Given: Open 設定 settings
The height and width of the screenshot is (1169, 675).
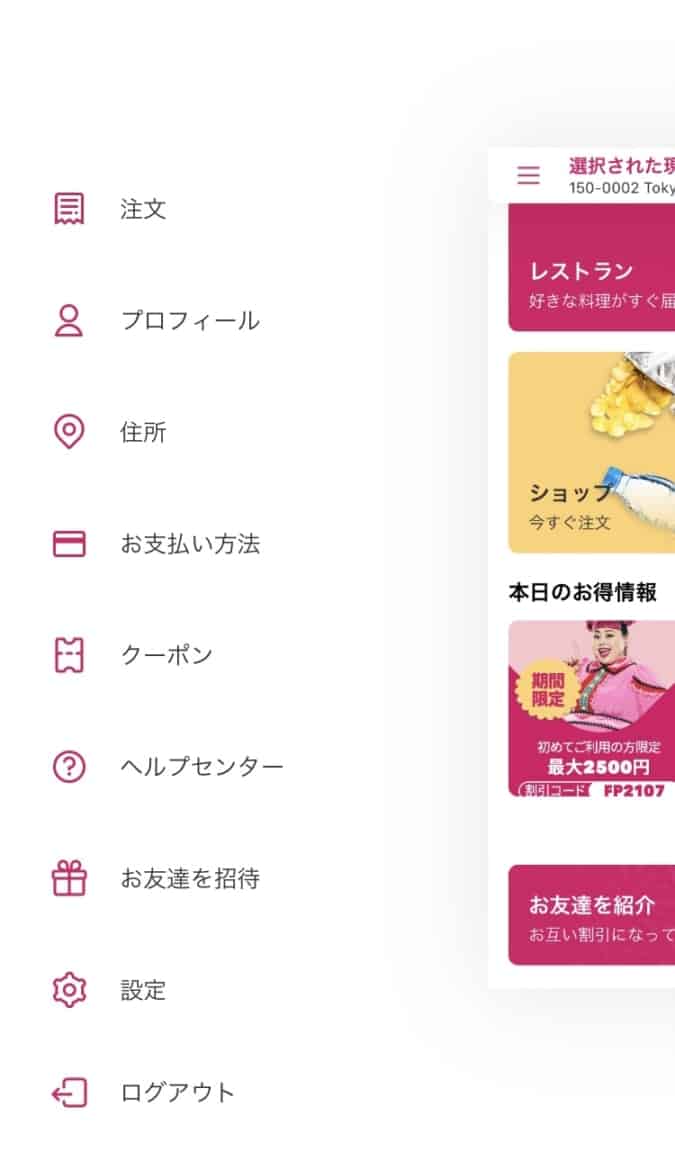Looking at the screenshot, I should (x=143, y=991).
